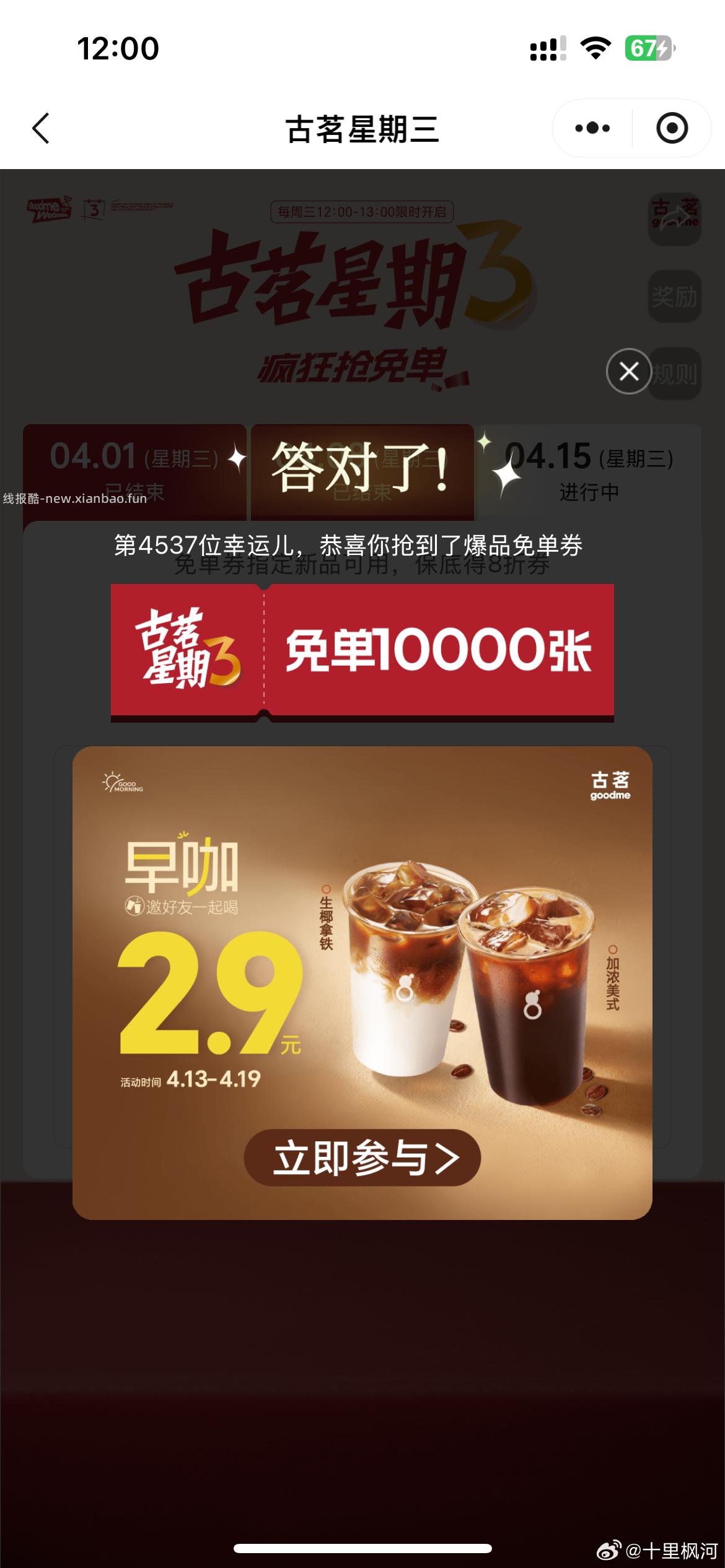Tap the 古茗 goodme logo at top right
Screen dimensions: 725x1568
[x=675, y=220]
